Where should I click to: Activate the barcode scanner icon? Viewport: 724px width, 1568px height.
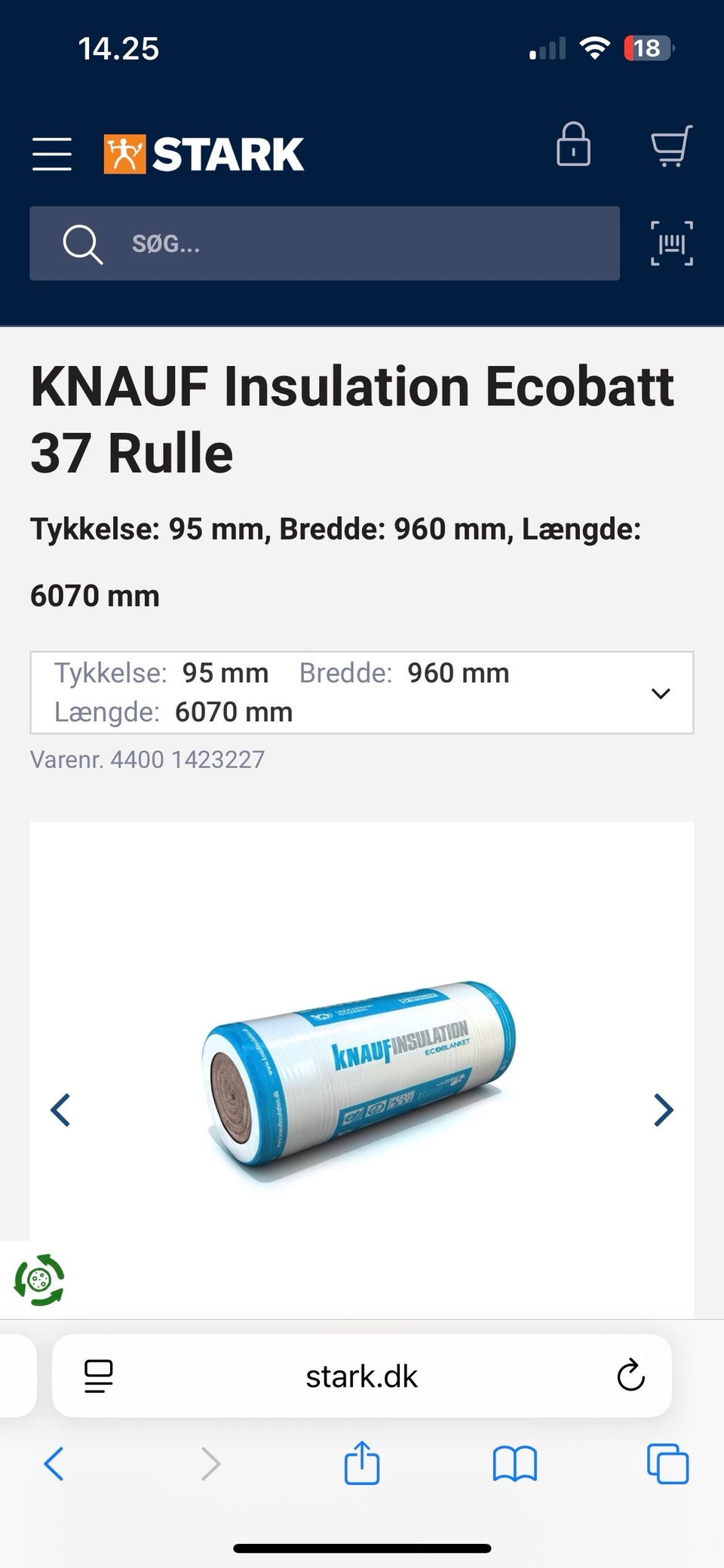pos(670,244)
